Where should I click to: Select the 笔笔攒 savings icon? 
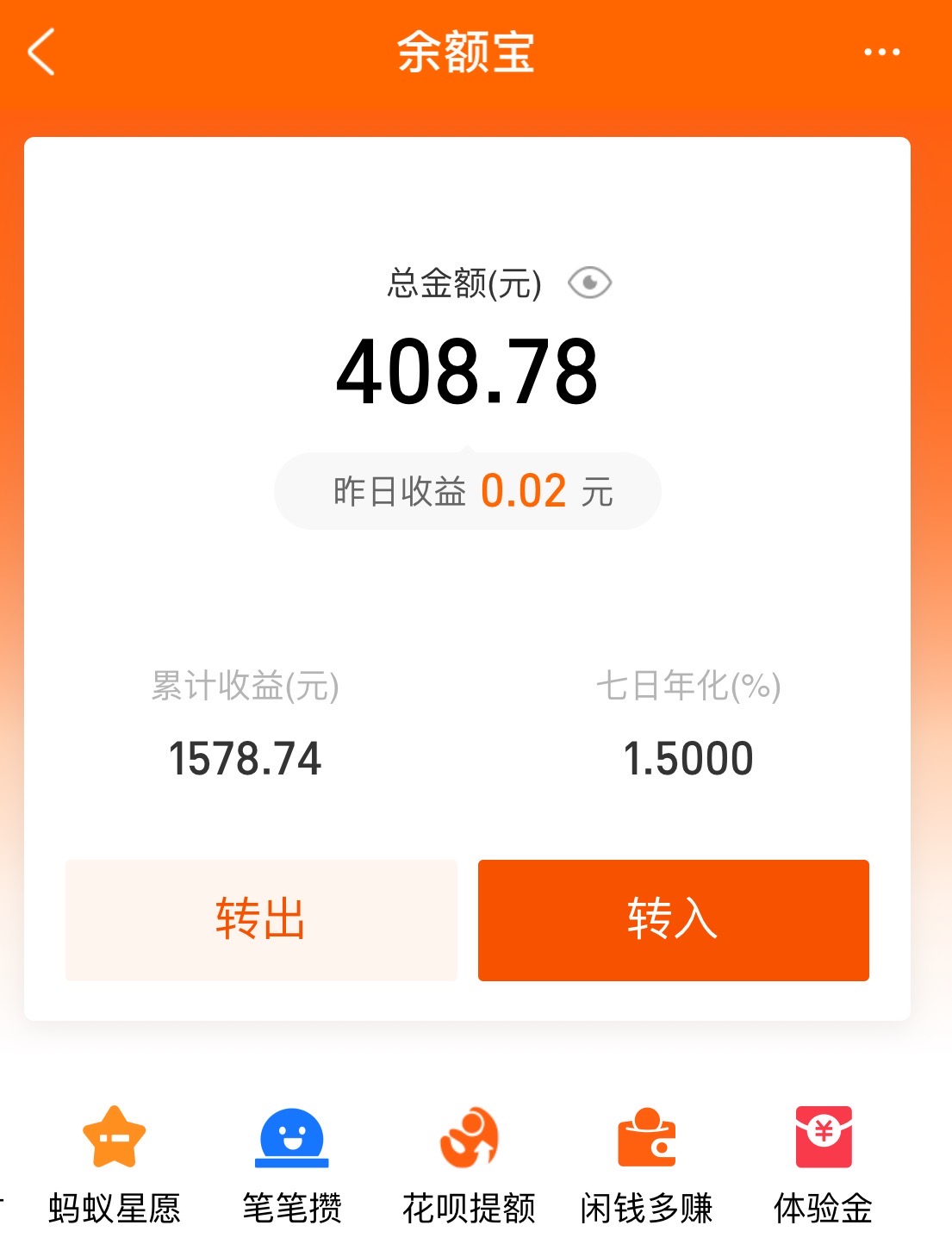pos(291,1158)
